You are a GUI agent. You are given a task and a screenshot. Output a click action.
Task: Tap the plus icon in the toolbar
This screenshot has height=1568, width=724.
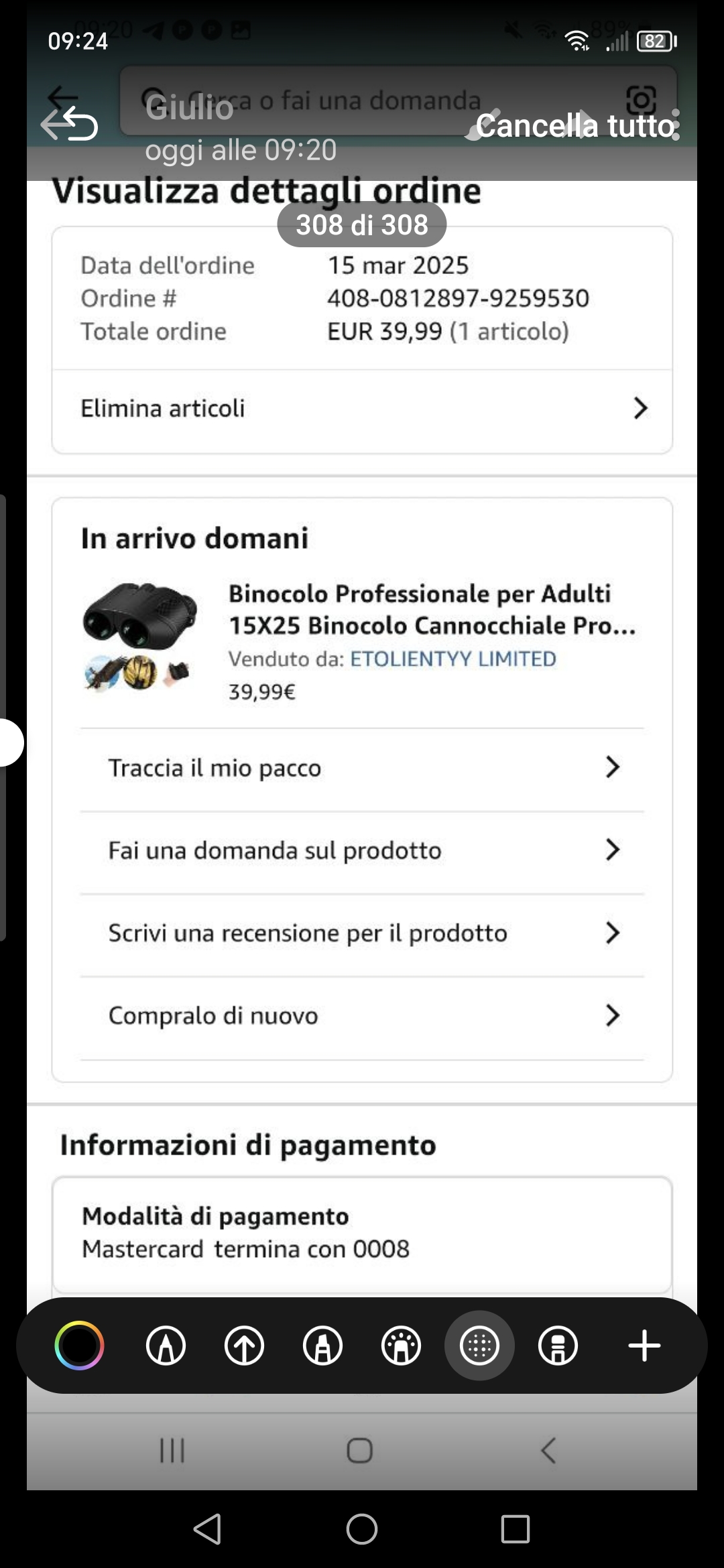point(644,1346)
